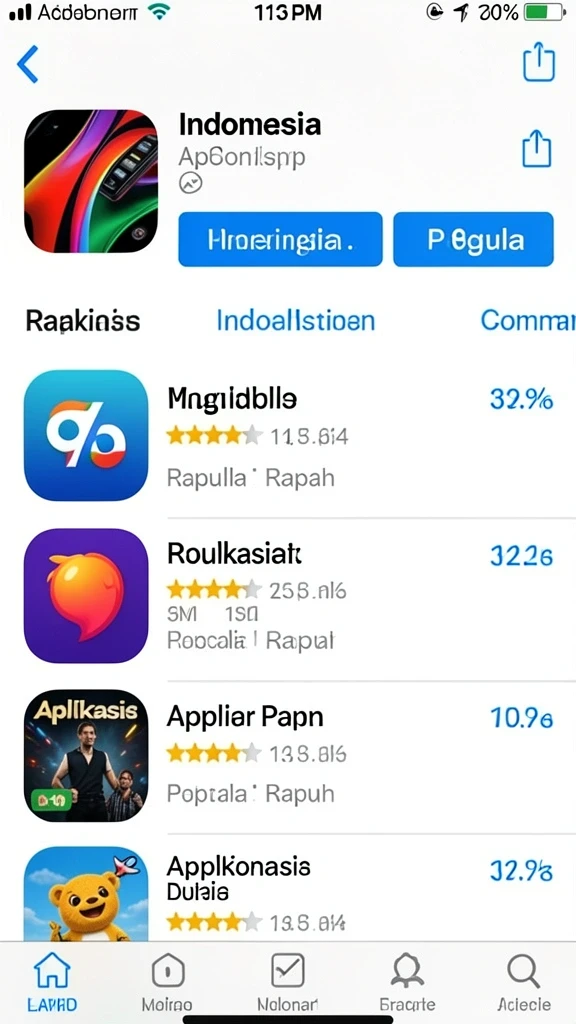This screenshot has height=1024, width=576.
Task: Open the Applkonasia Dulaia app row
Action: pos(288,892)
